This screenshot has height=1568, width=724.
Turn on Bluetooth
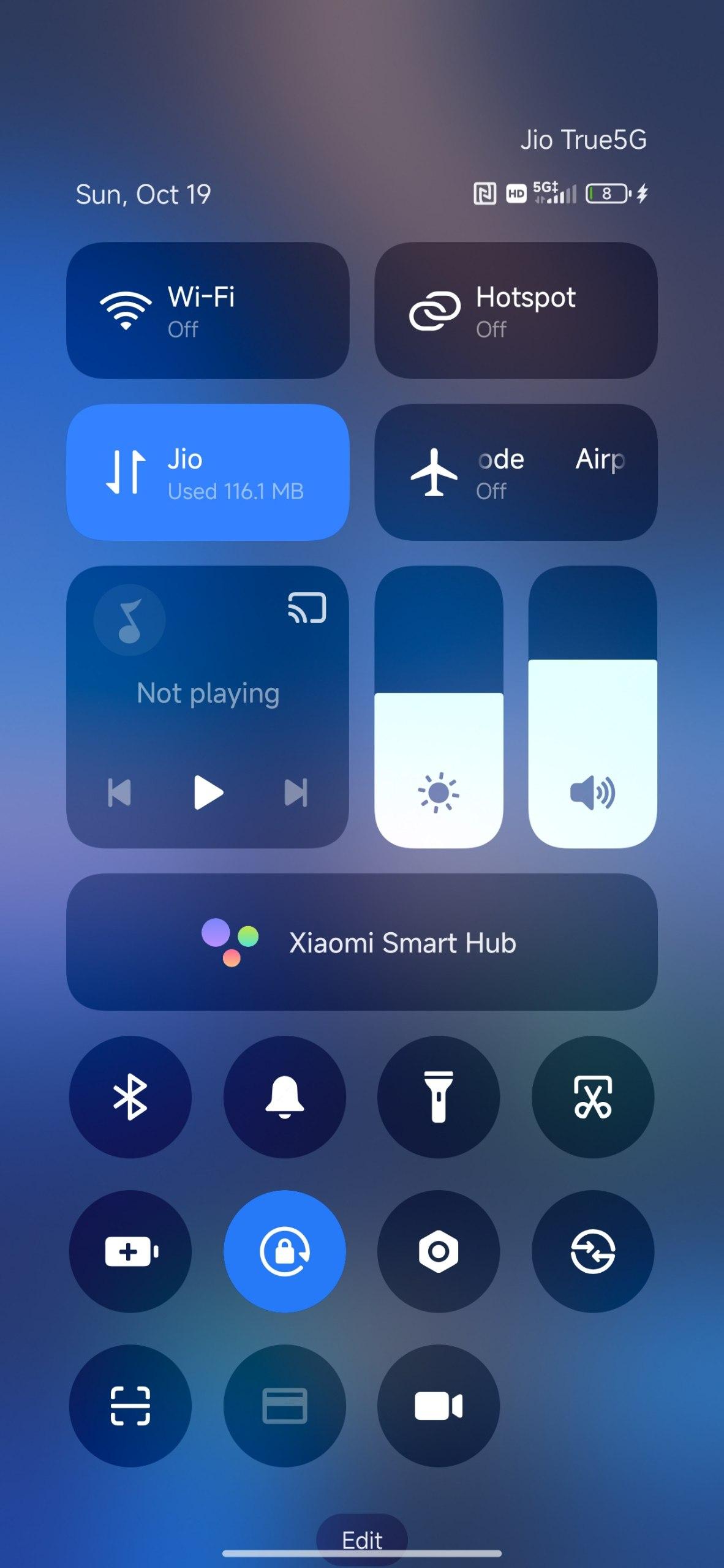coord(130,1097)
